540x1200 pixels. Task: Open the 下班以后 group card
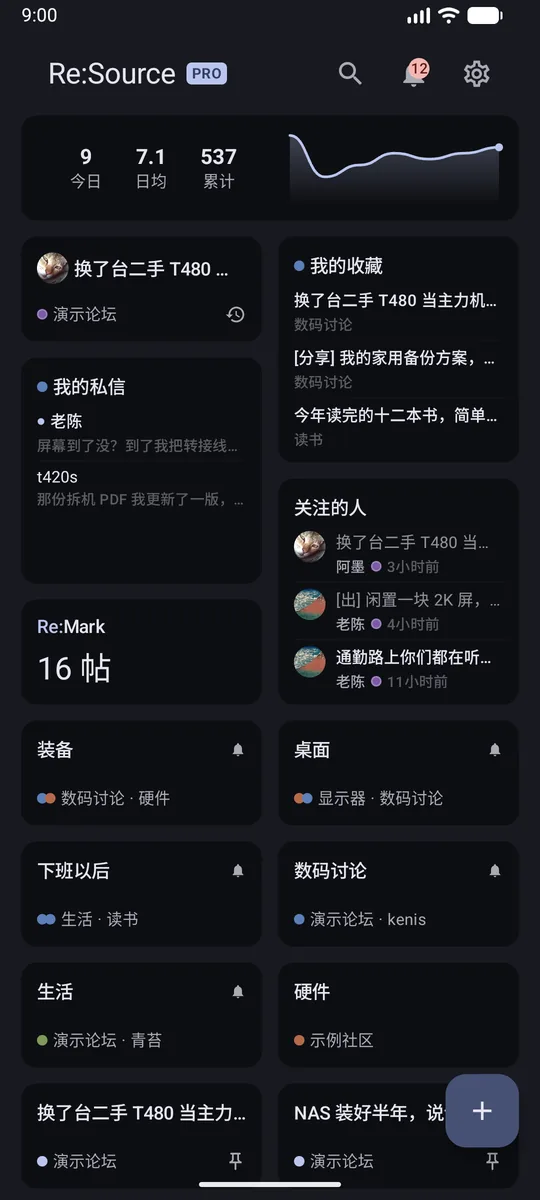[x=141, y=894]
